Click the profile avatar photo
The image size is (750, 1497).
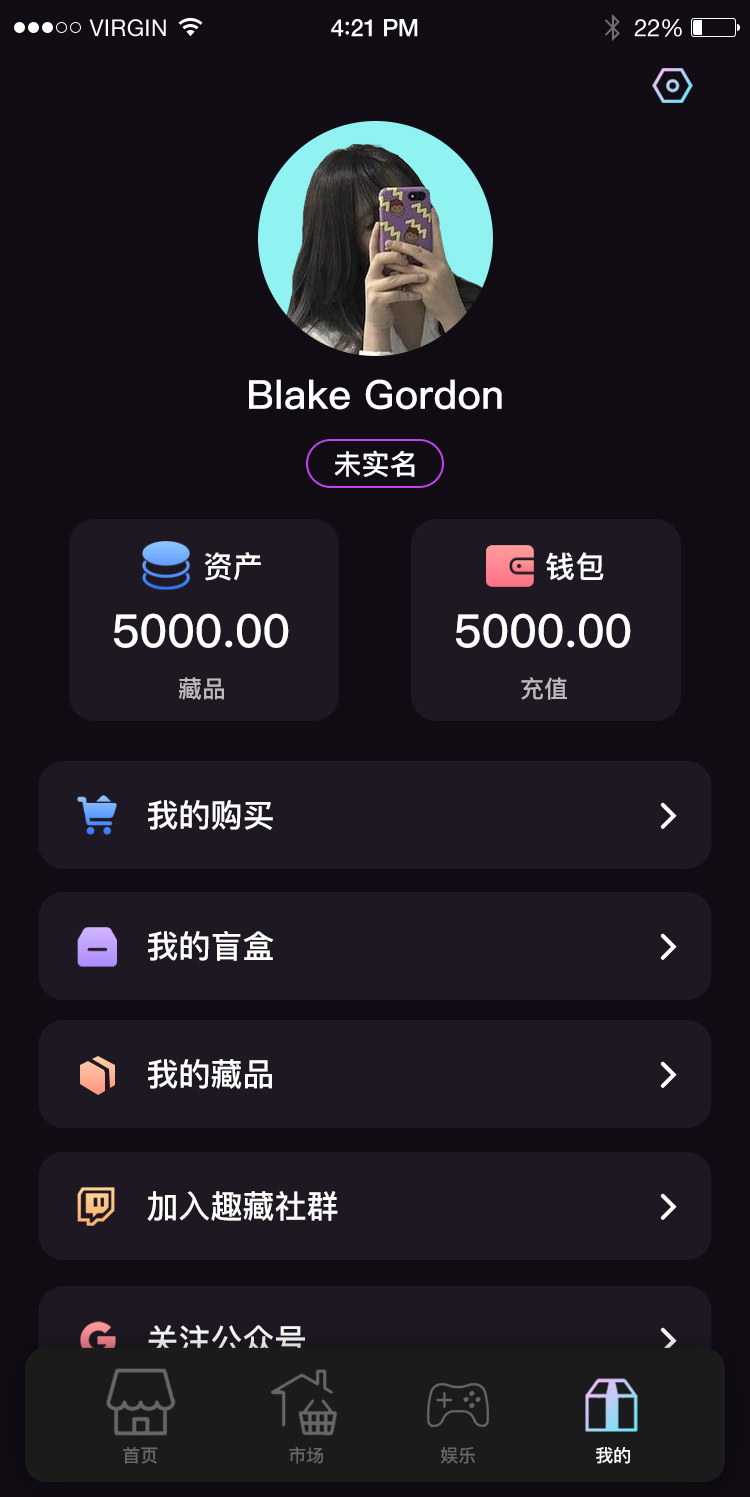pos(375,238)
